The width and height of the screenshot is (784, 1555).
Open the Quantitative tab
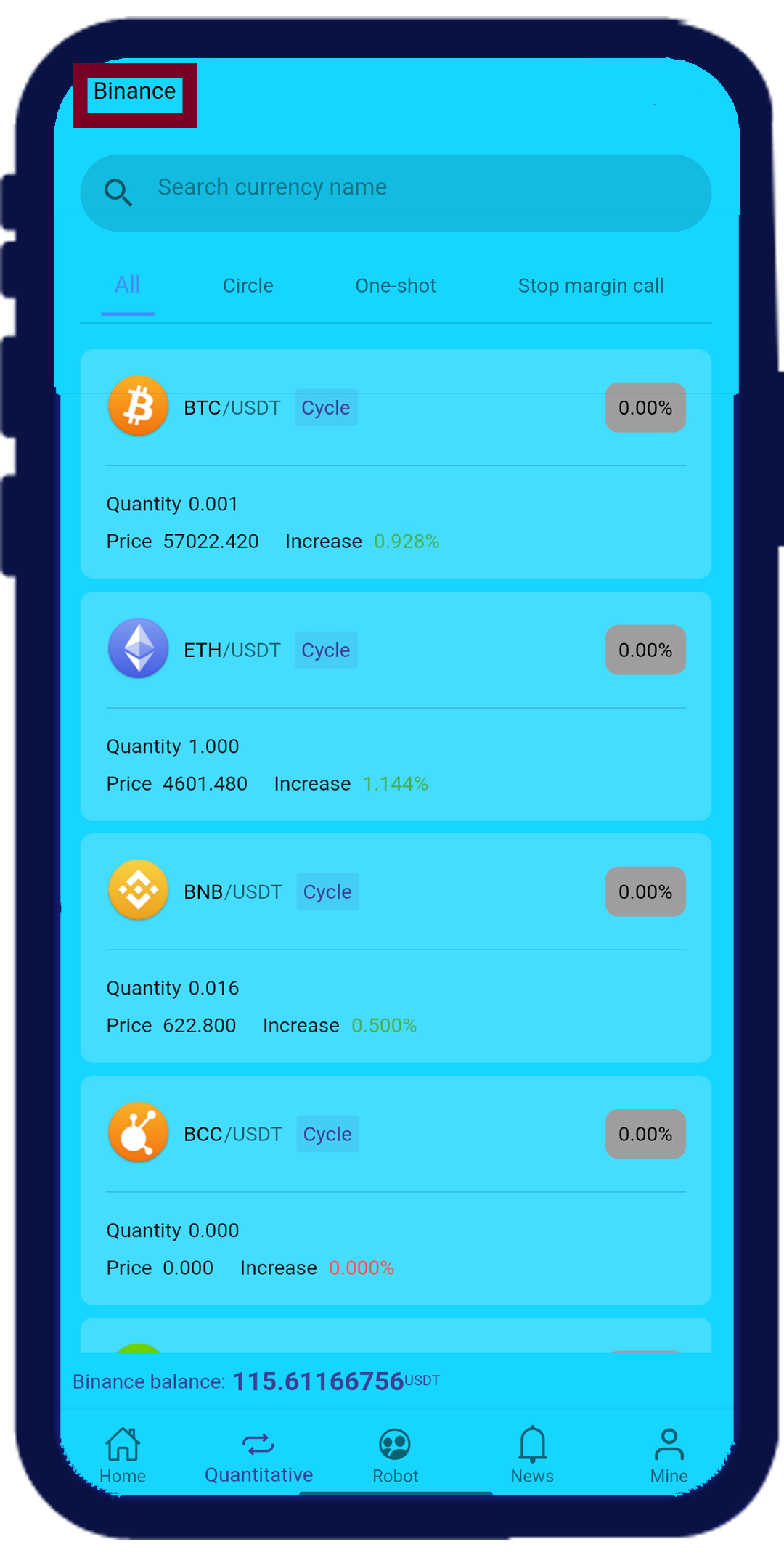[x=258, y=1455]
